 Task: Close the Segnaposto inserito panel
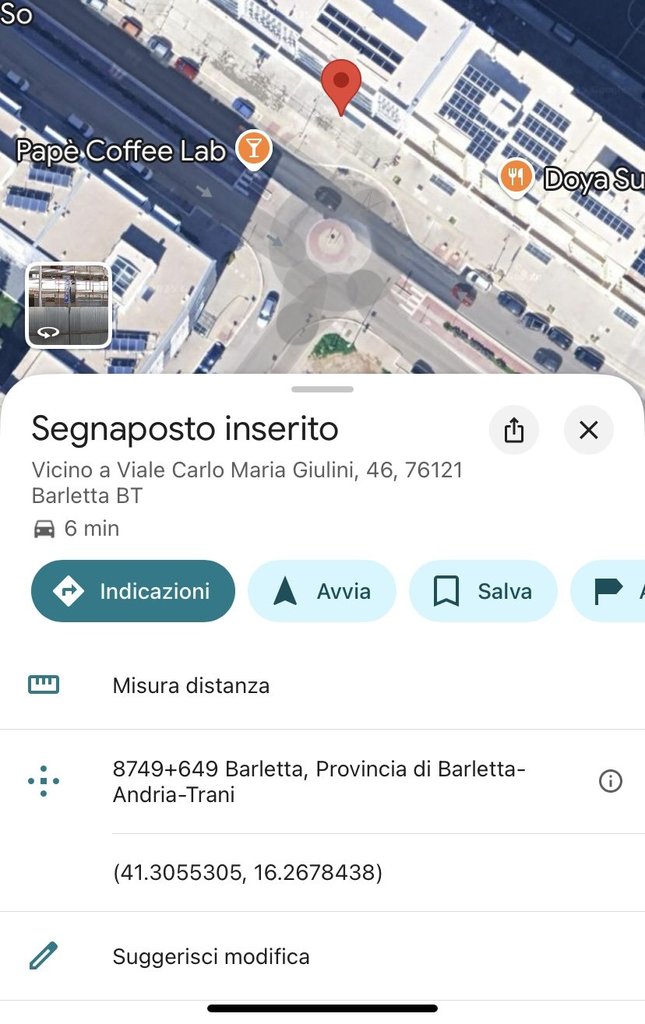coord(589,430)
